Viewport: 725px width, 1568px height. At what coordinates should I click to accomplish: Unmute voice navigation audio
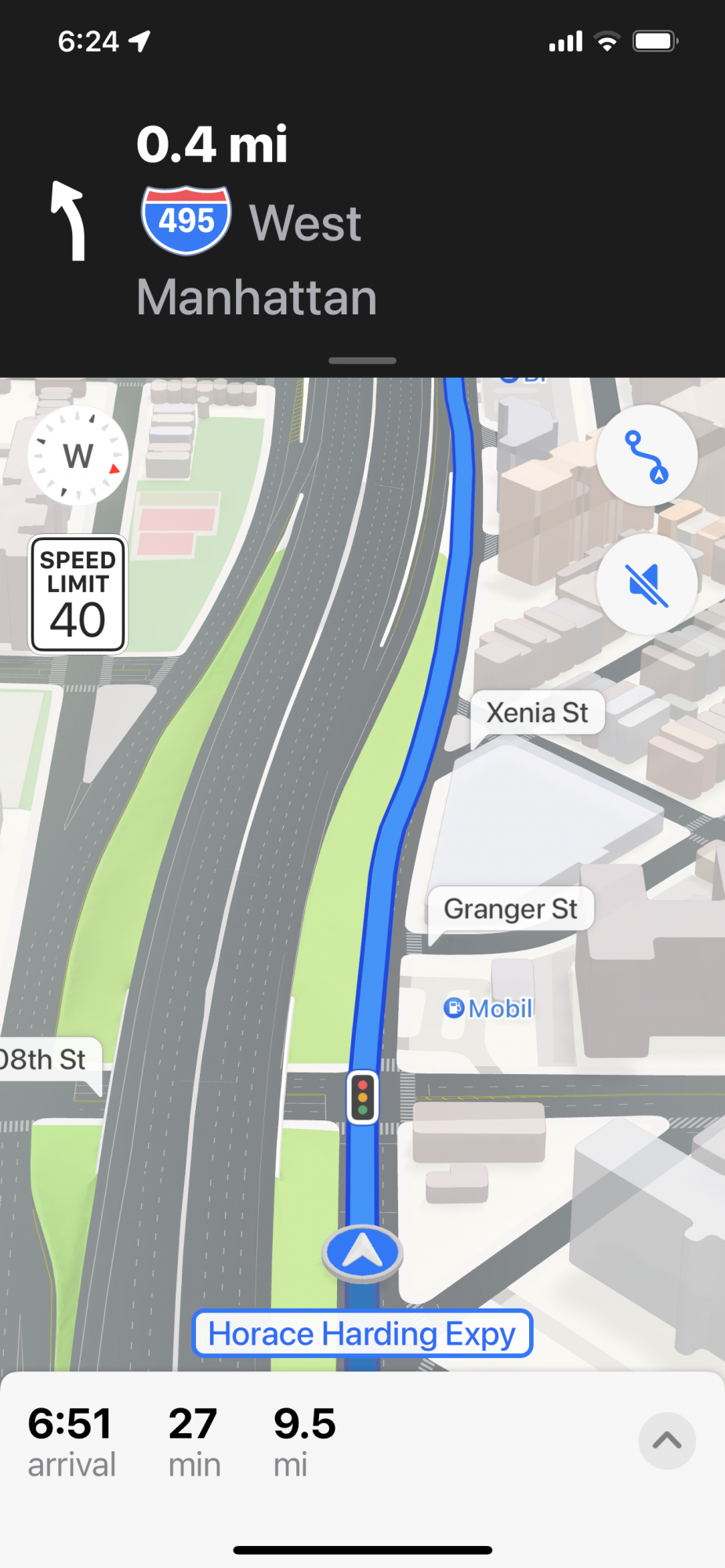tap(647, 584)
